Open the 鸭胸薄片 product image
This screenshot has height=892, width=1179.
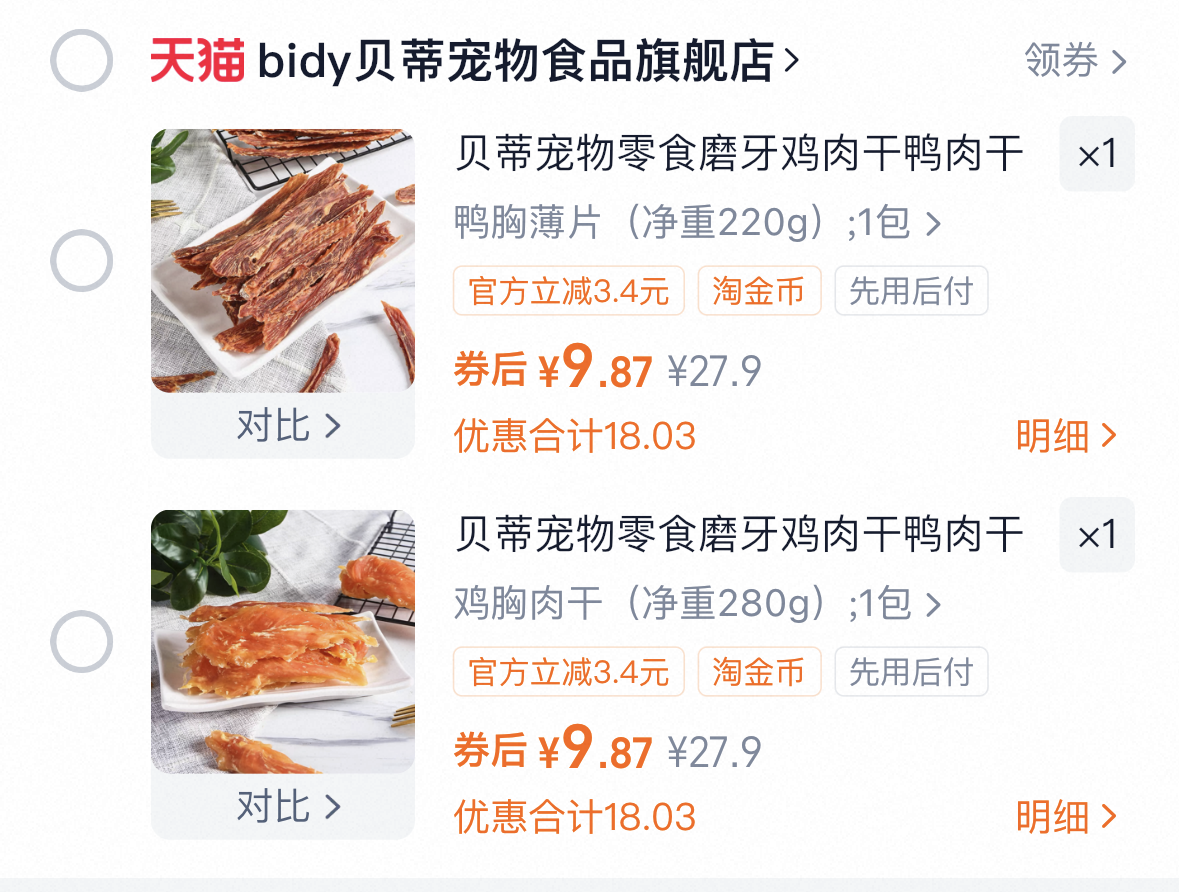pos(283,260)
